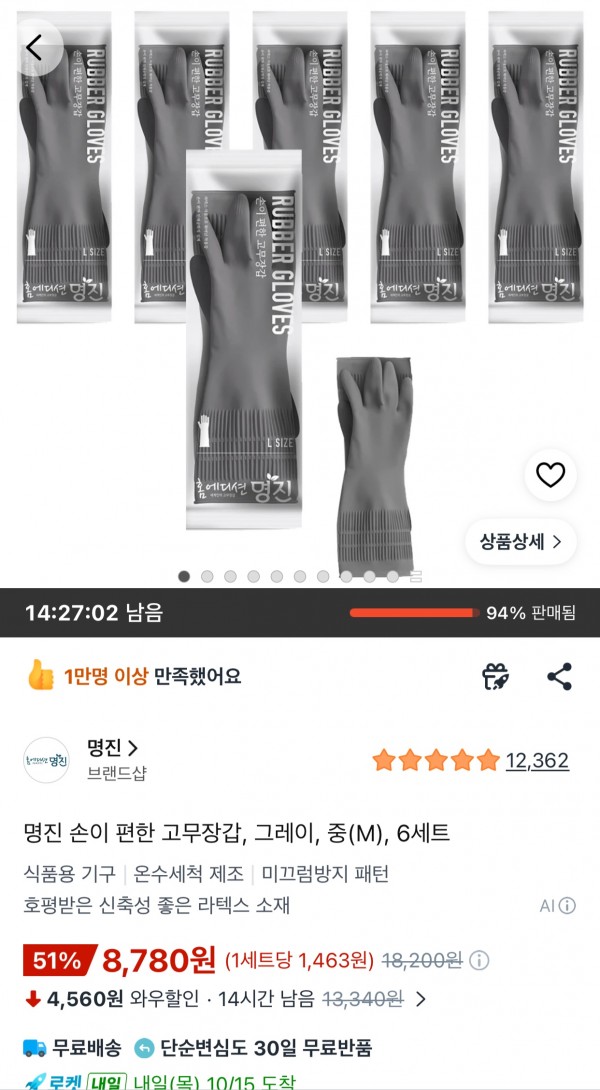The image size is (600, 1090).
Task: Open 상품상세 product details
Action: tap(521, 542)
